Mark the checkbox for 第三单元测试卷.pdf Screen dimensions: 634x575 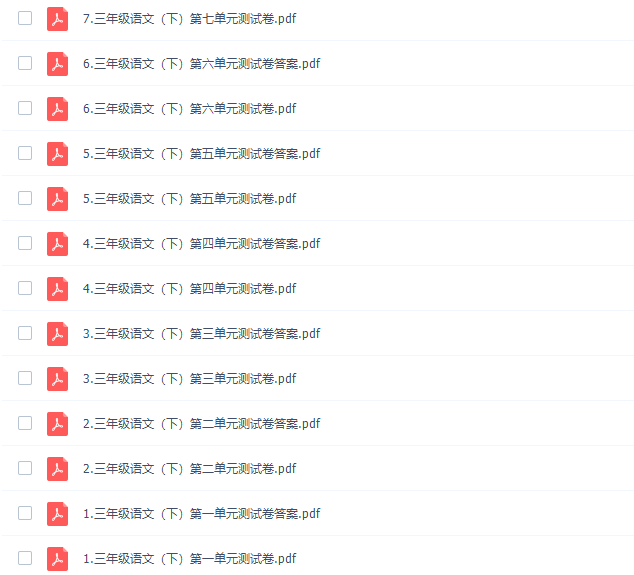click(x=25, y=378)
